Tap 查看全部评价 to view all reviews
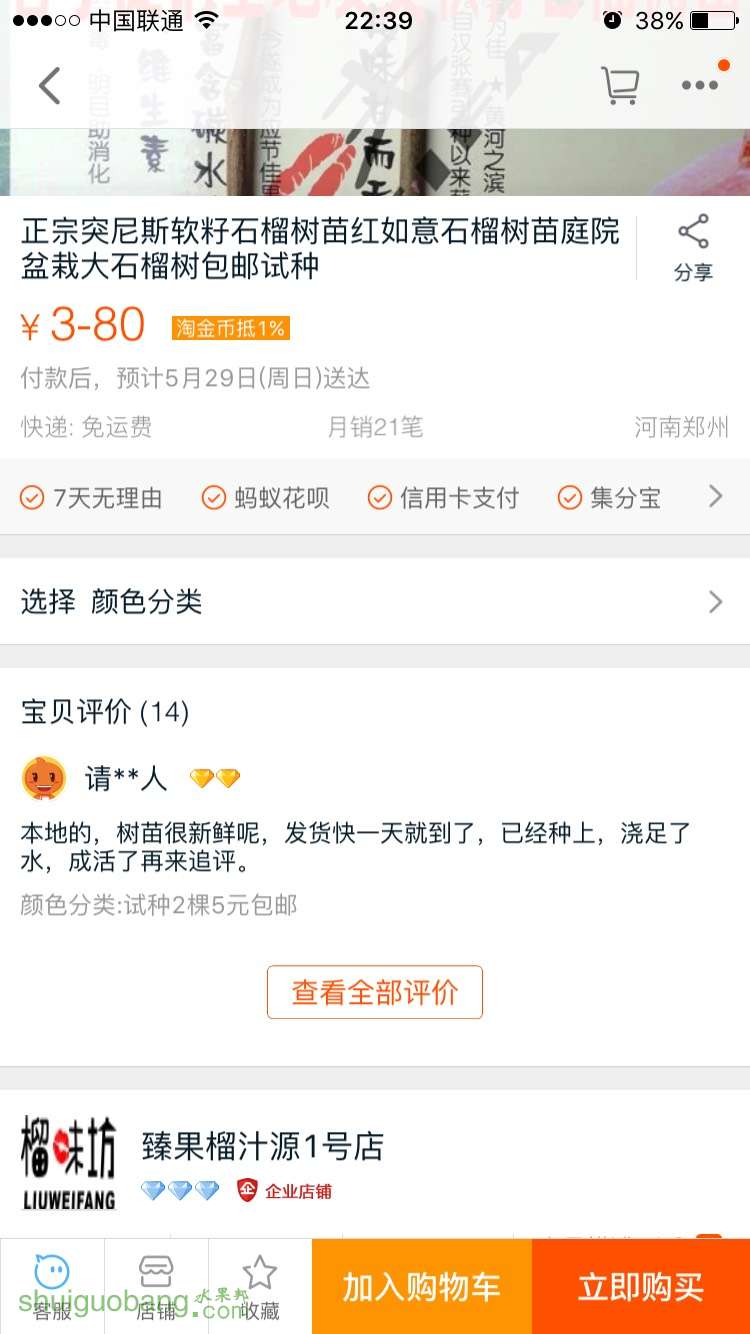The height and width of the screenshot is (1334, 750). pos(374,992)
